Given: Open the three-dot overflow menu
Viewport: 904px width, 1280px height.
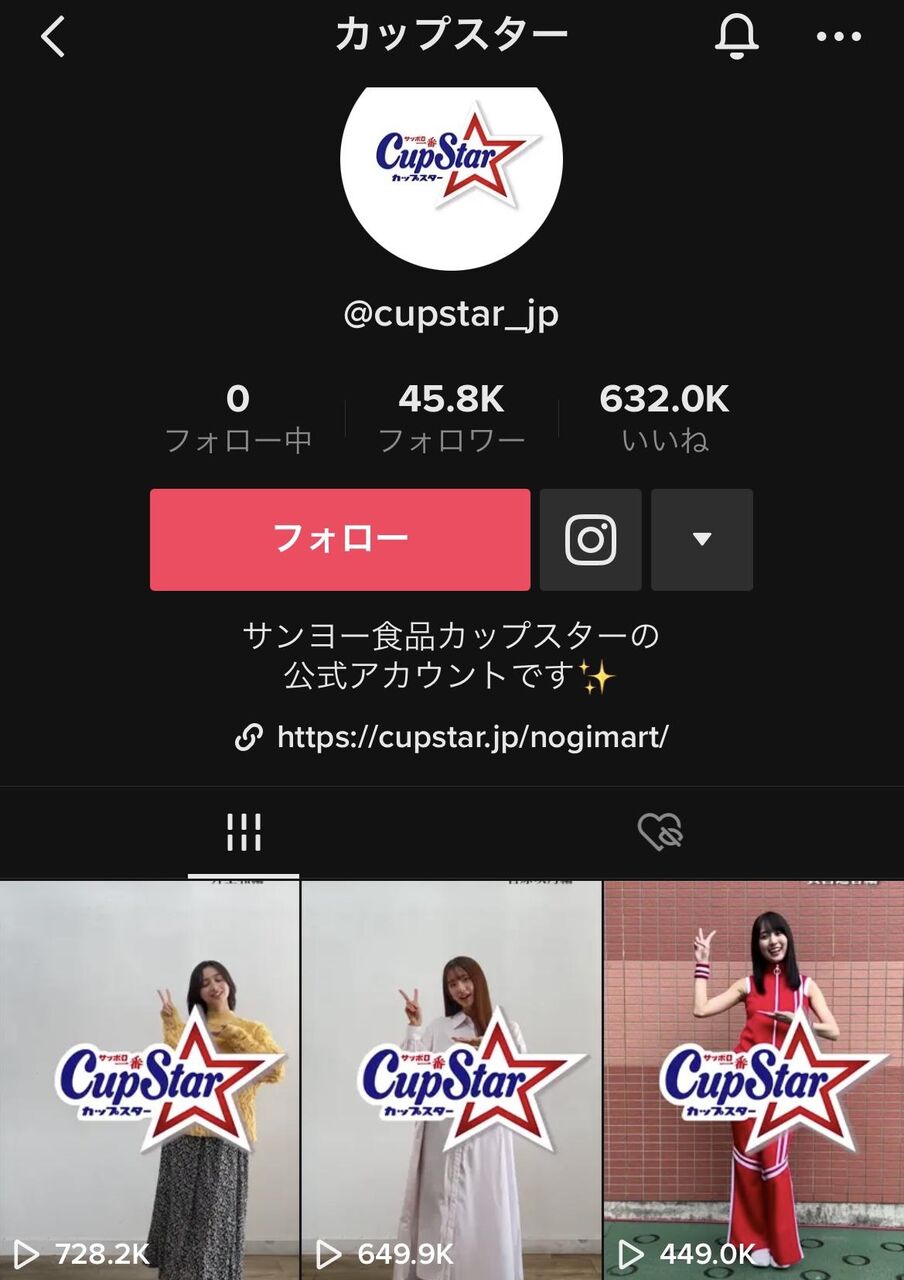Looking at the screenshot, I should 838,37.
